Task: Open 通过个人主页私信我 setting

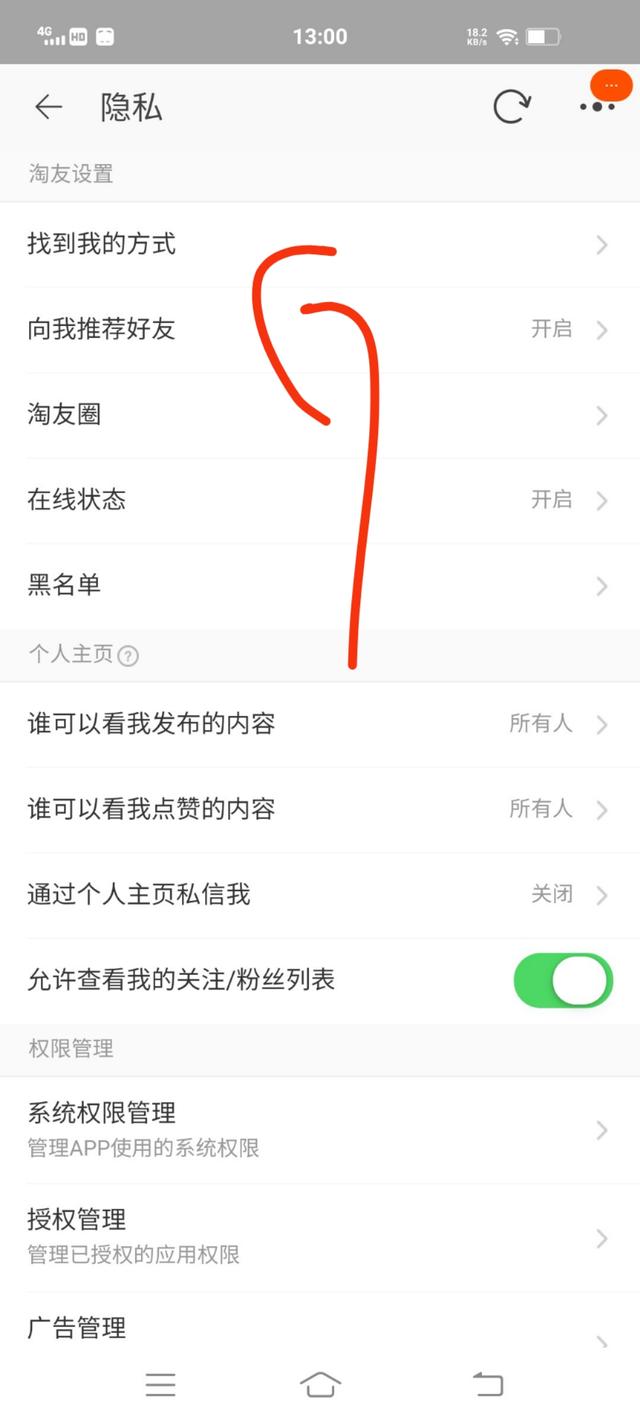Action: coord(320,895)
